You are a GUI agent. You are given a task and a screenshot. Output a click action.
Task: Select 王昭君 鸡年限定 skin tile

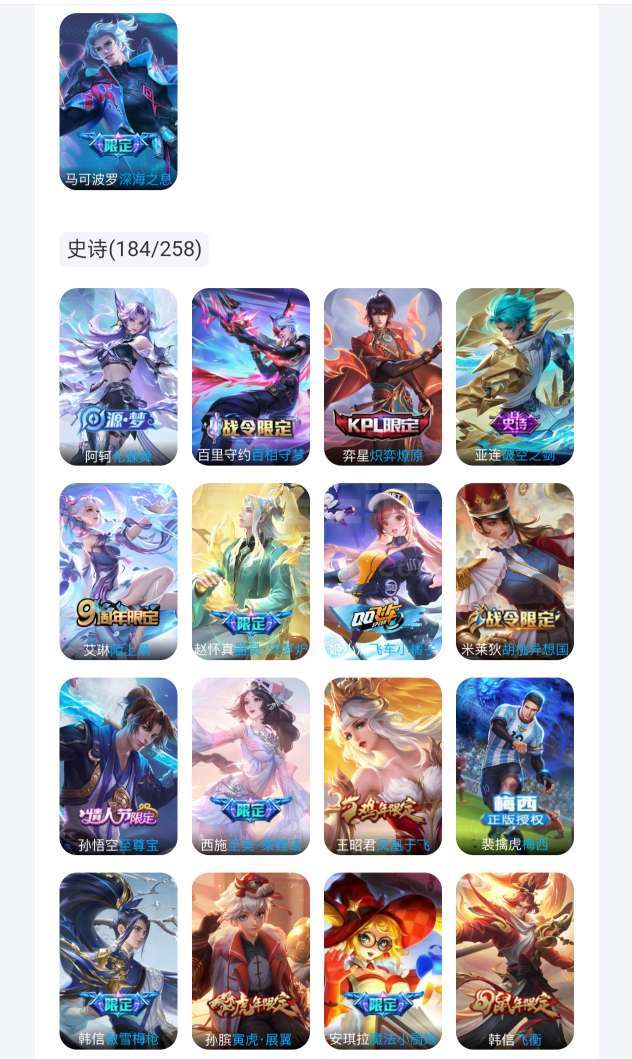click(x=383, y=766)
